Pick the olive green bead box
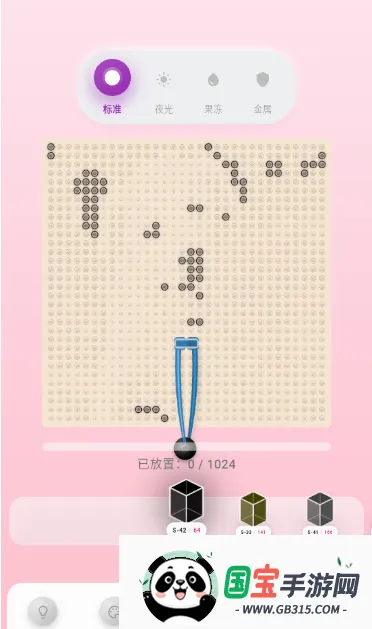The width and height of the screenshot is (372, 629). pyautogui.click(x=253, y=513)
